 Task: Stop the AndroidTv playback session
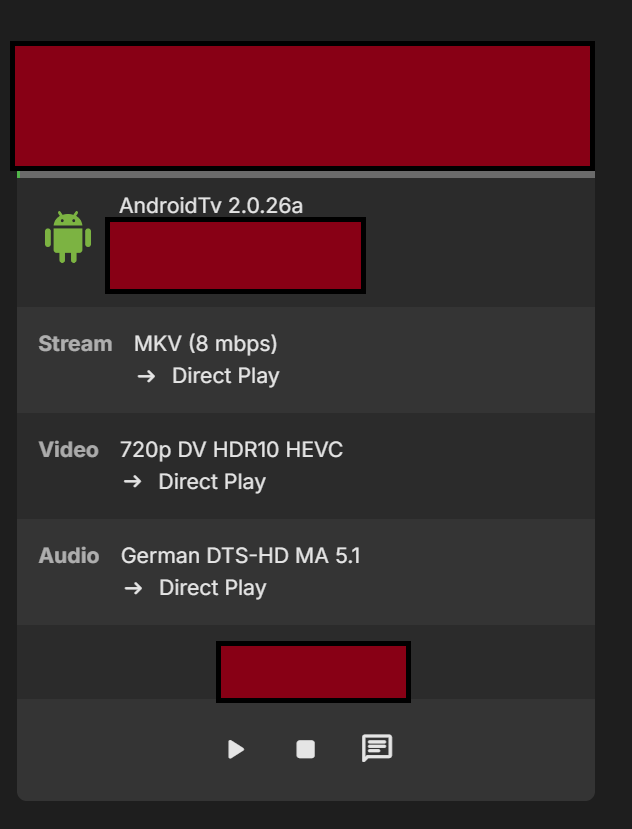pyautogui.click(x=306, y=749)
